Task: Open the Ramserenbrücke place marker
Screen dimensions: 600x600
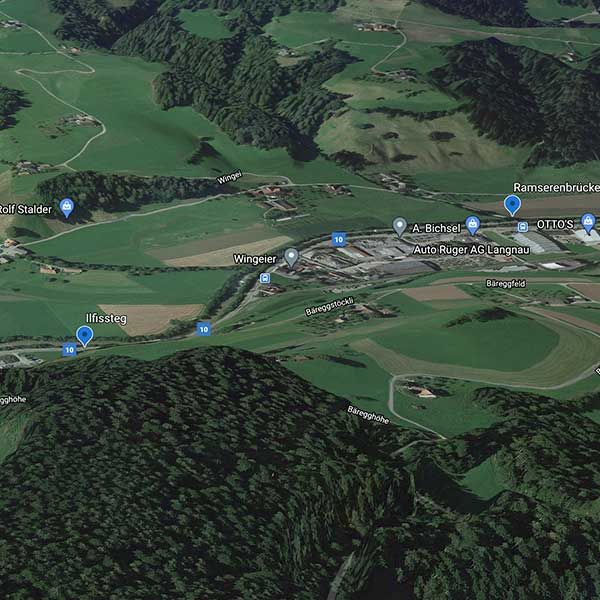Action: tap(513, 205)
